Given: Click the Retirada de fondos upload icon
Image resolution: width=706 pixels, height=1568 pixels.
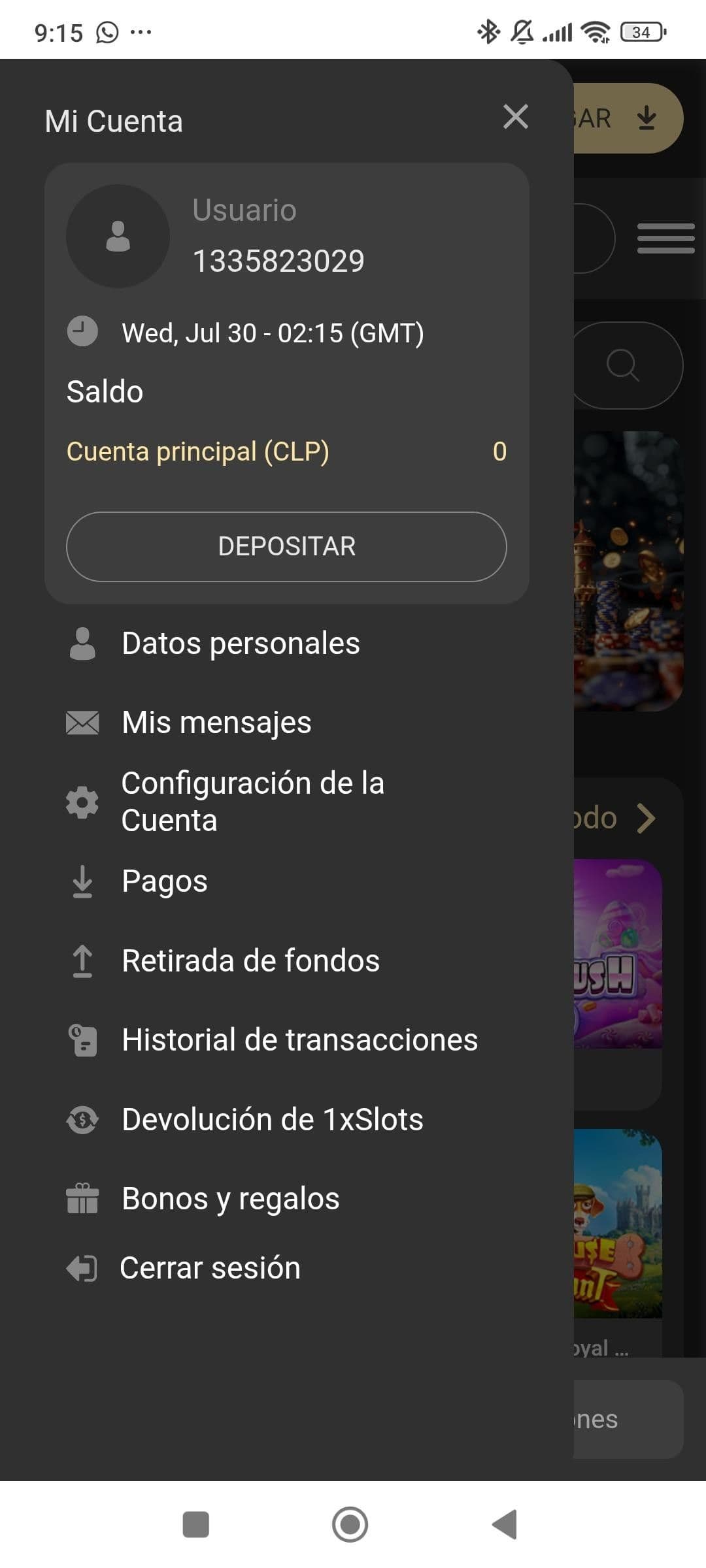Looking at the screenshot, I should click(x=82, y=960).
